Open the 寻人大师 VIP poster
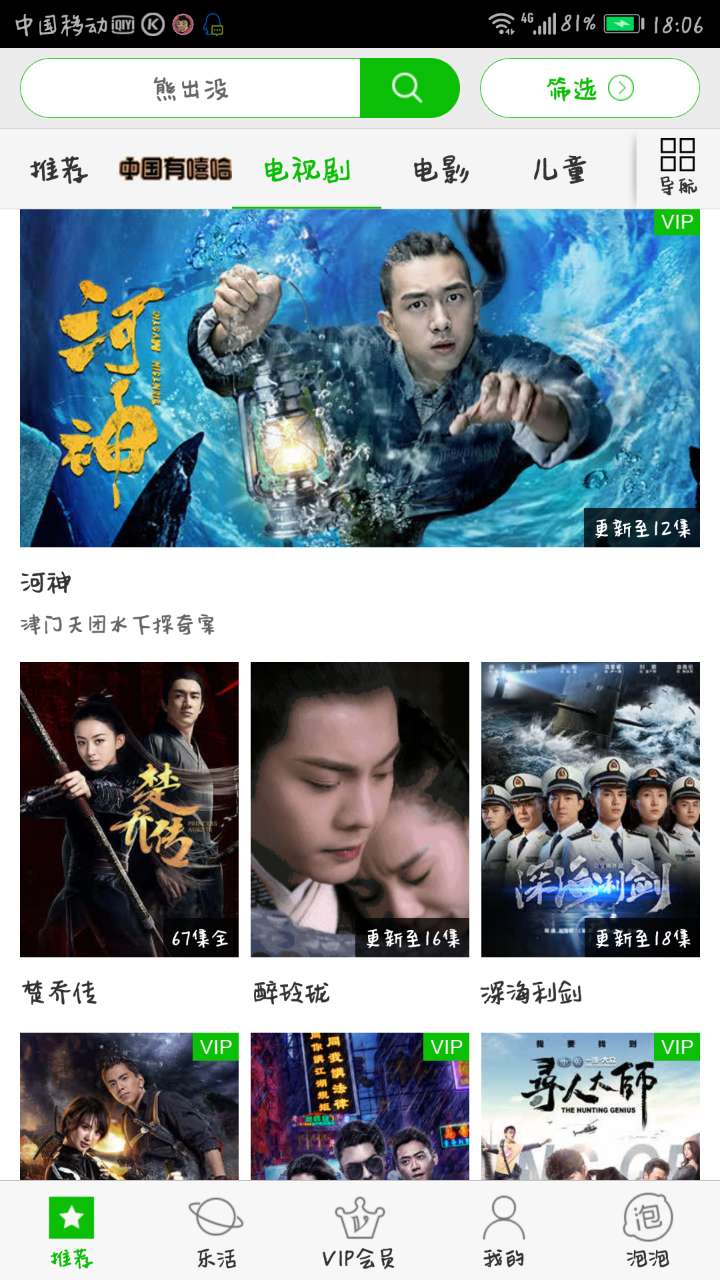This screenshot has width=720, height=1280. pyautogui.click(x=590, y=1105)
